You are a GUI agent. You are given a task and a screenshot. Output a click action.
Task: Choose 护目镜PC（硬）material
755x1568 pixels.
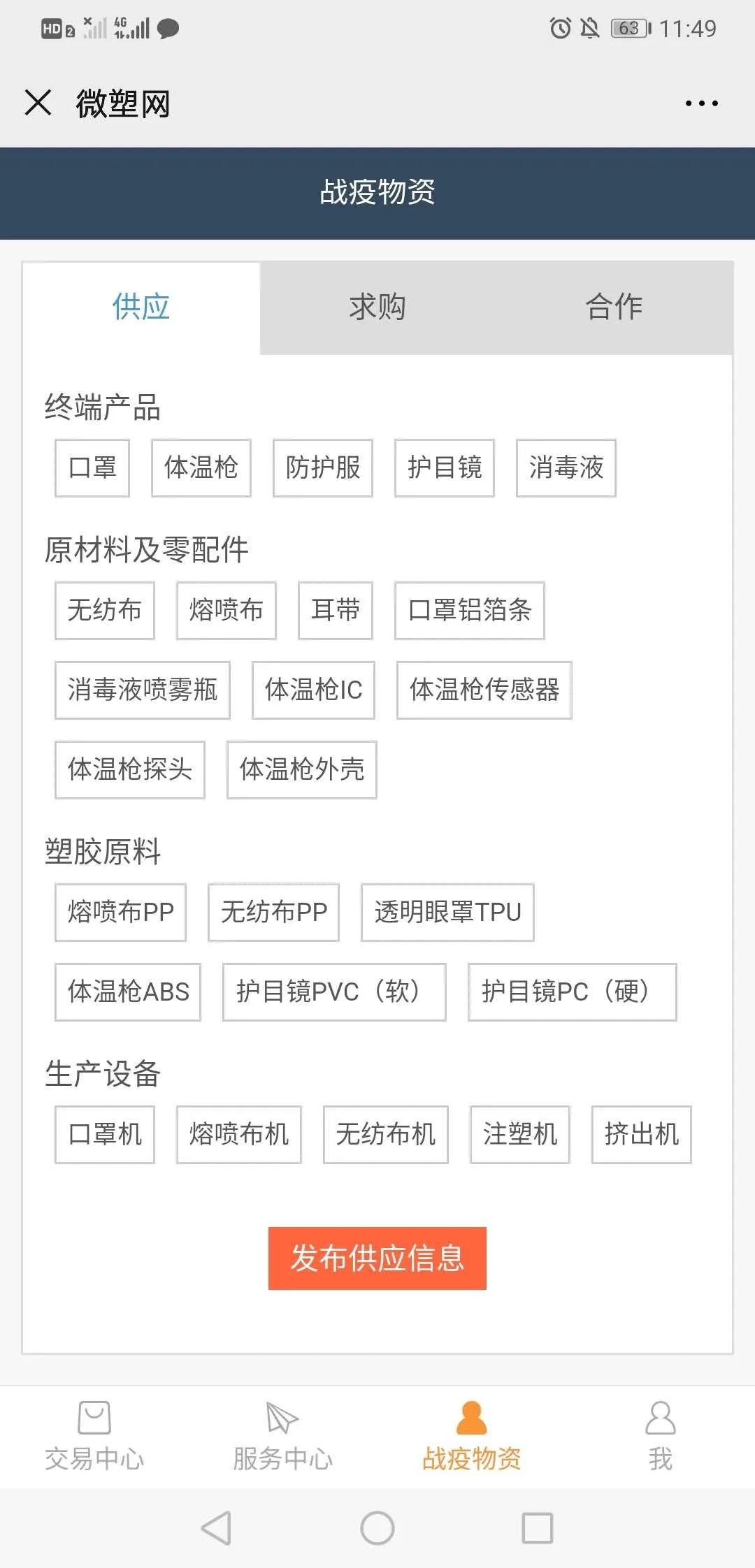[x=572, y=992]
